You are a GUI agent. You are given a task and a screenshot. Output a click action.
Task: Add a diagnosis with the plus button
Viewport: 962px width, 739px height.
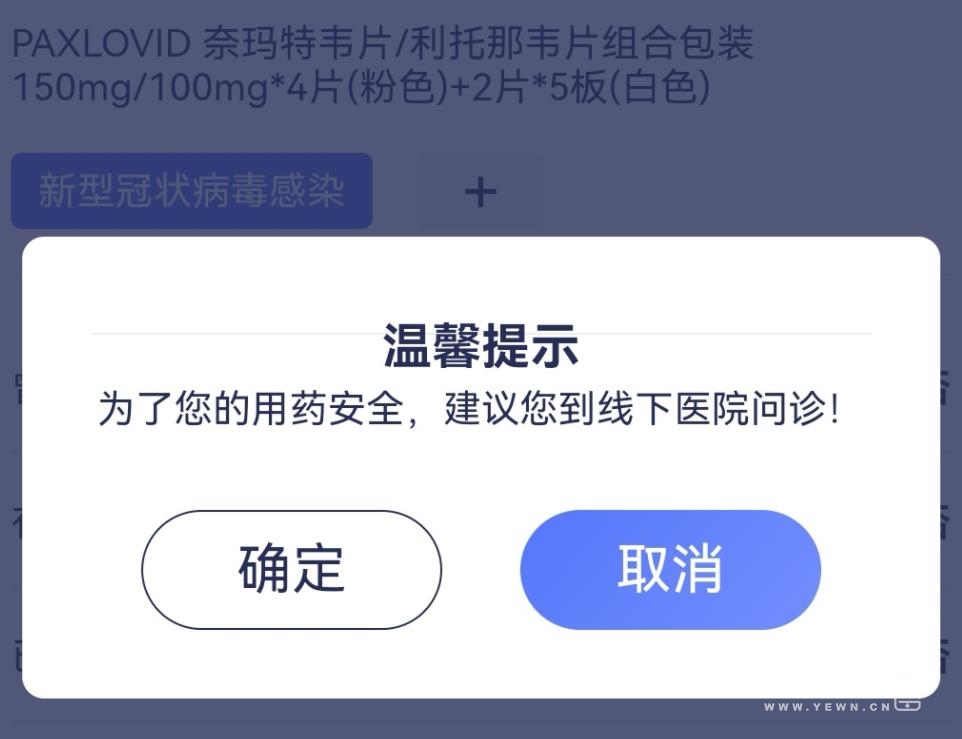pyautogui.click(x=481, y=191)
